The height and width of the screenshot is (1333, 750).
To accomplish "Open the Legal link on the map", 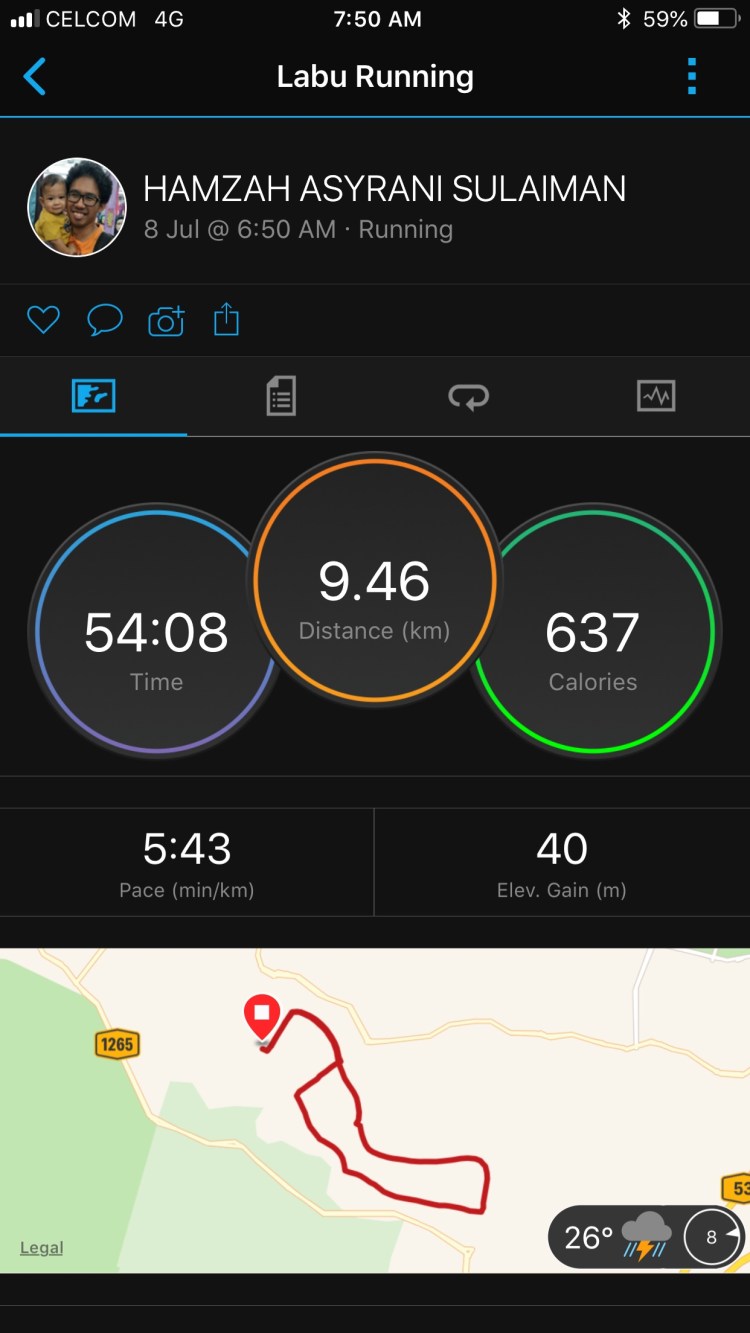I will tap(41, 1248).
